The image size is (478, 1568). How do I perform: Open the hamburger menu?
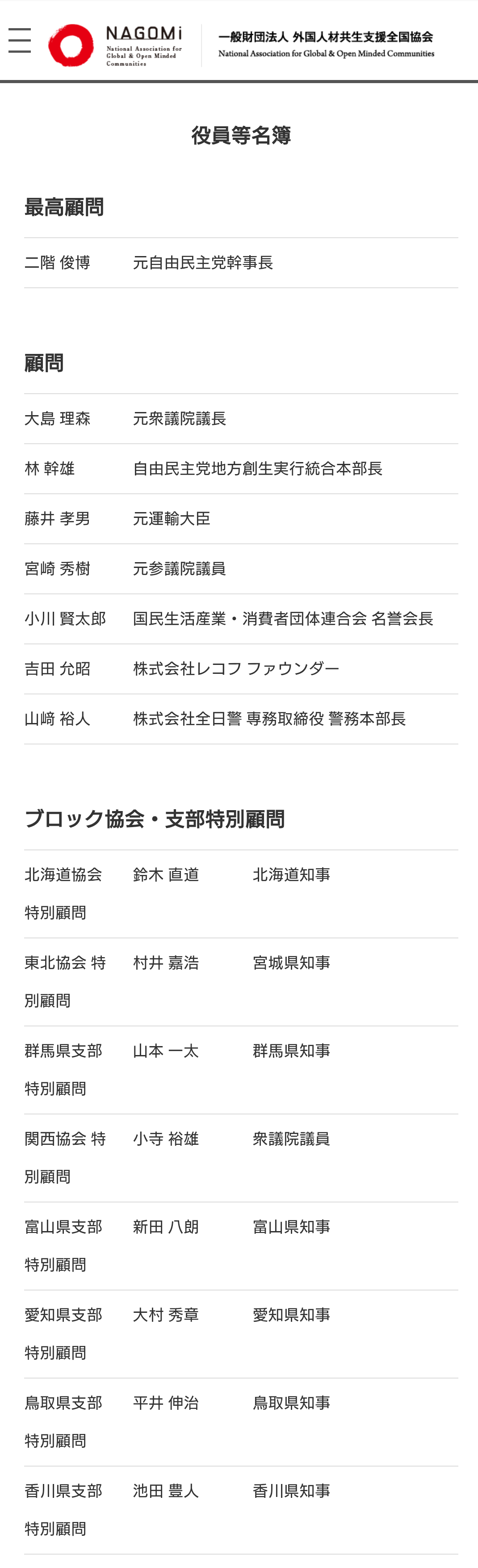tap(20, 40)
